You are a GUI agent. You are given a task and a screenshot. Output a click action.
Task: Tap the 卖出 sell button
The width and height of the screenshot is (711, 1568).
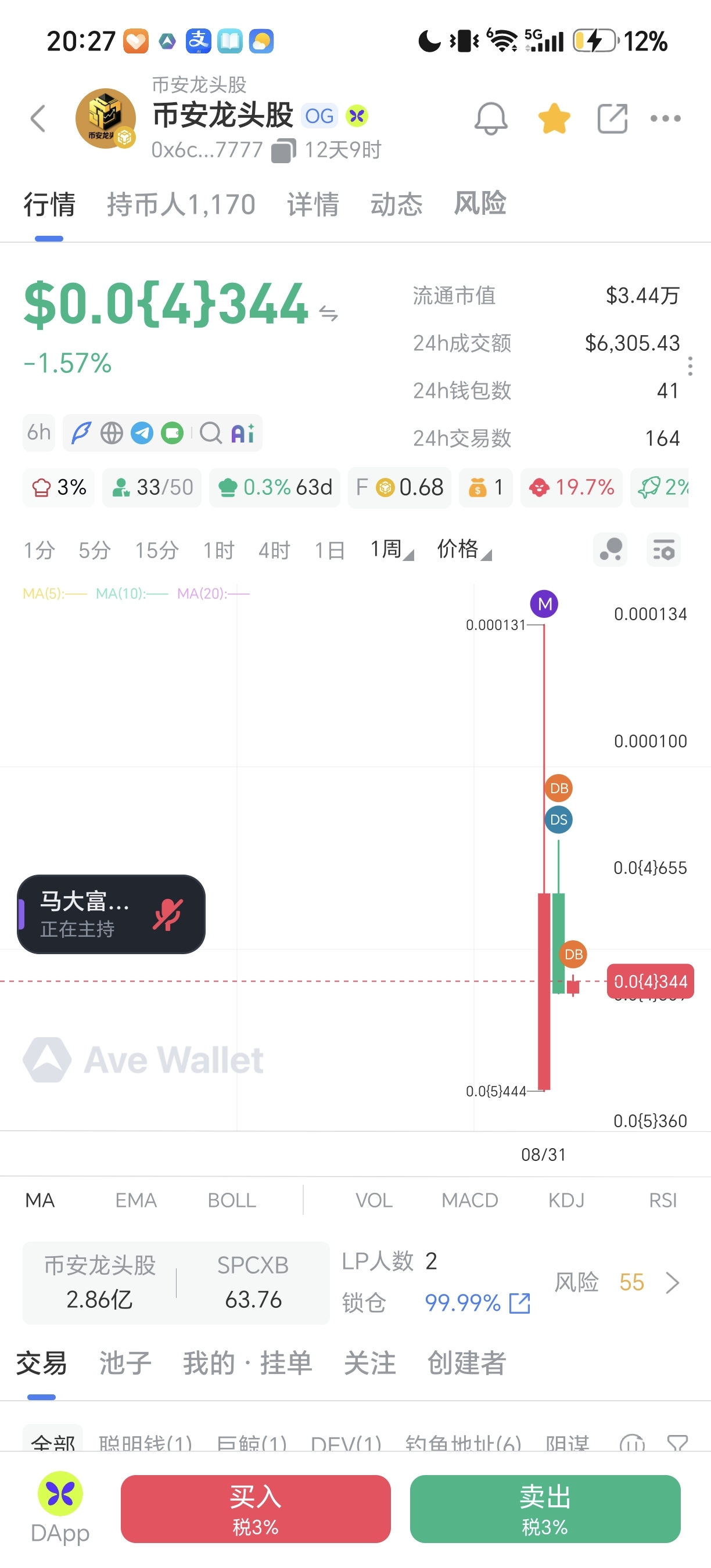[x=545, y=1509]
